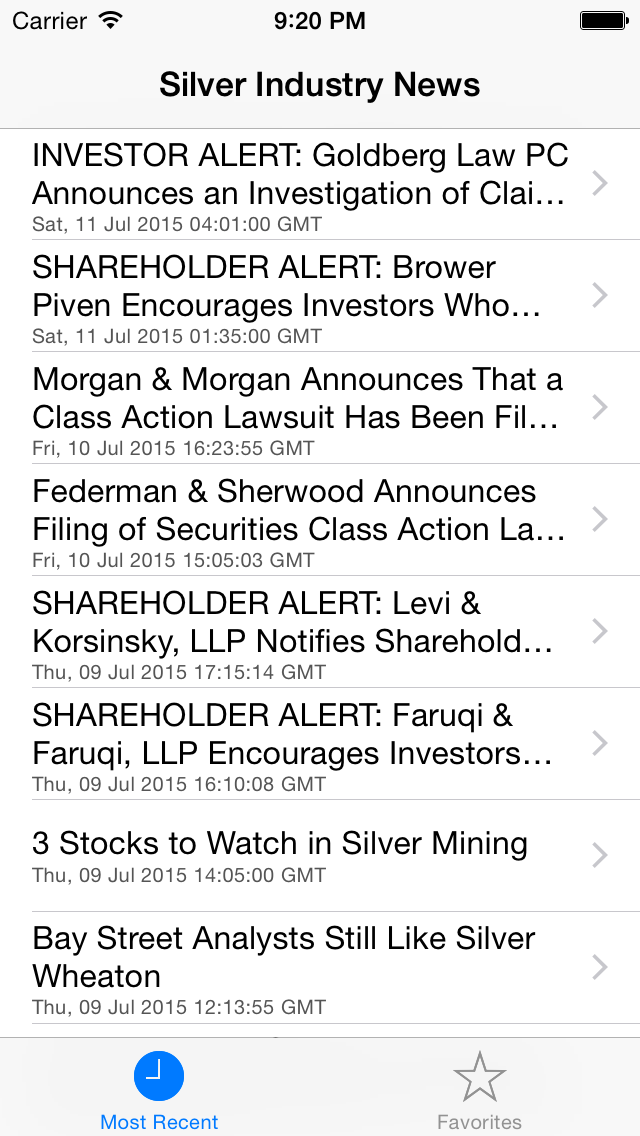Read the Morgan & Morgan class action story
The image size is (640, 1136).
pyautogui.click(x=320, y=408)
